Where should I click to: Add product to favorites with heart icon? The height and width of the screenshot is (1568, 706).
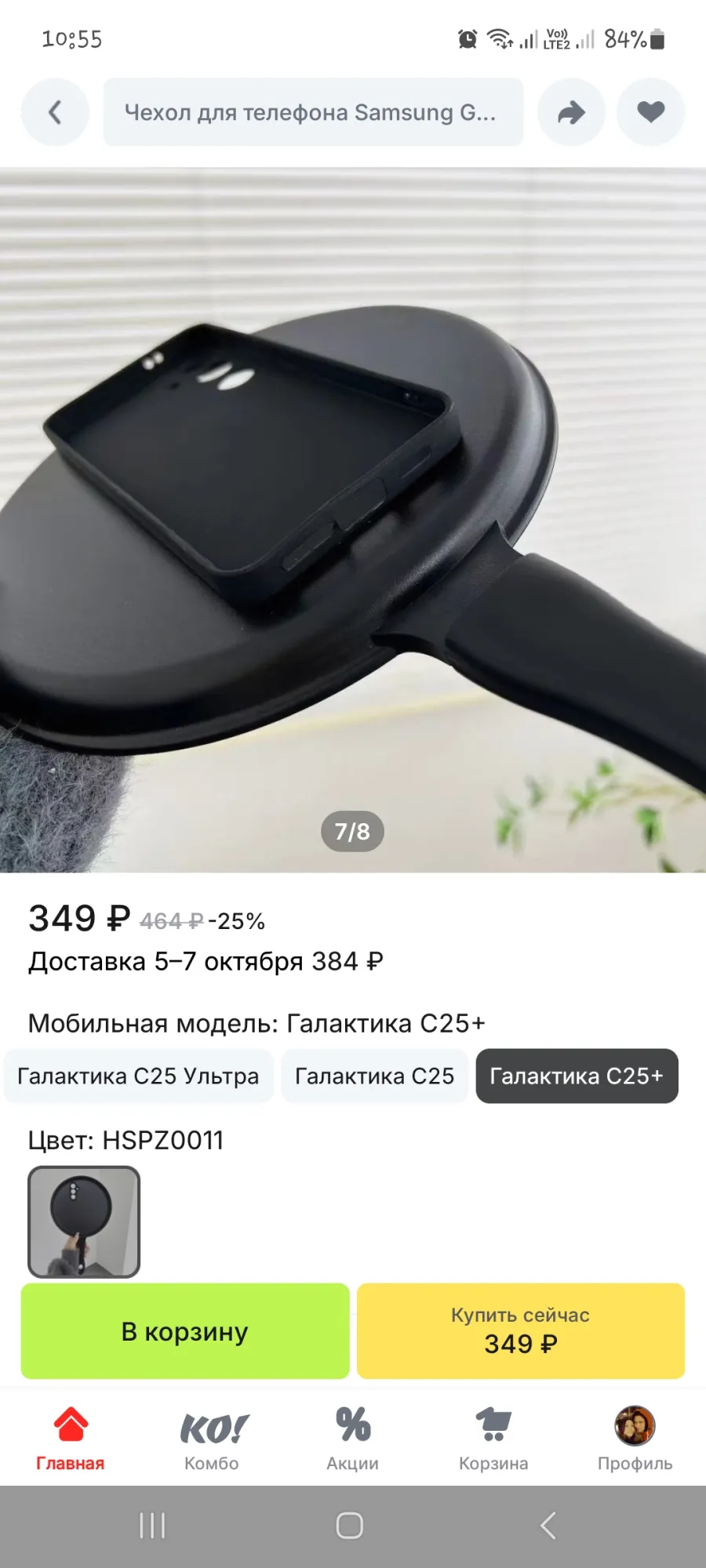(650, 112)
